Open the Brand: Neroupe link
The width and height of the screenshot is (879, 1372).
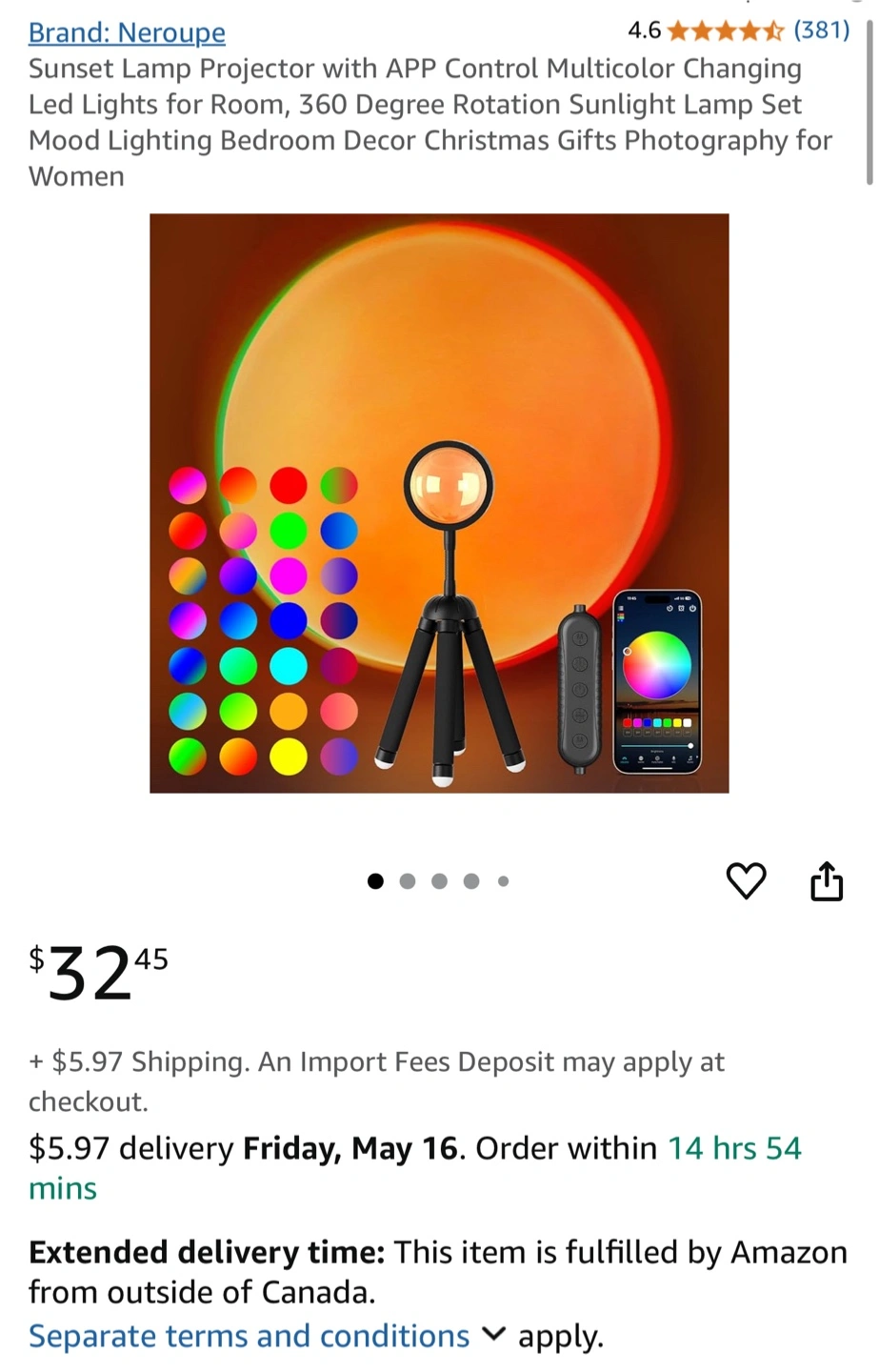[x=127, y=32]
